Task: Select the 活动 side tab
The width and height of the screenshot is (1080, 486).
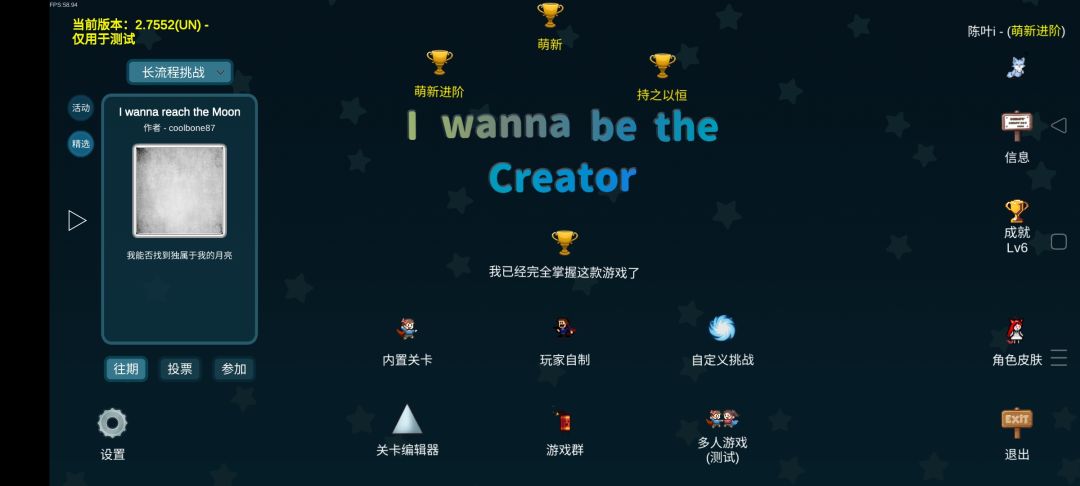Action: tap(81, 107)
